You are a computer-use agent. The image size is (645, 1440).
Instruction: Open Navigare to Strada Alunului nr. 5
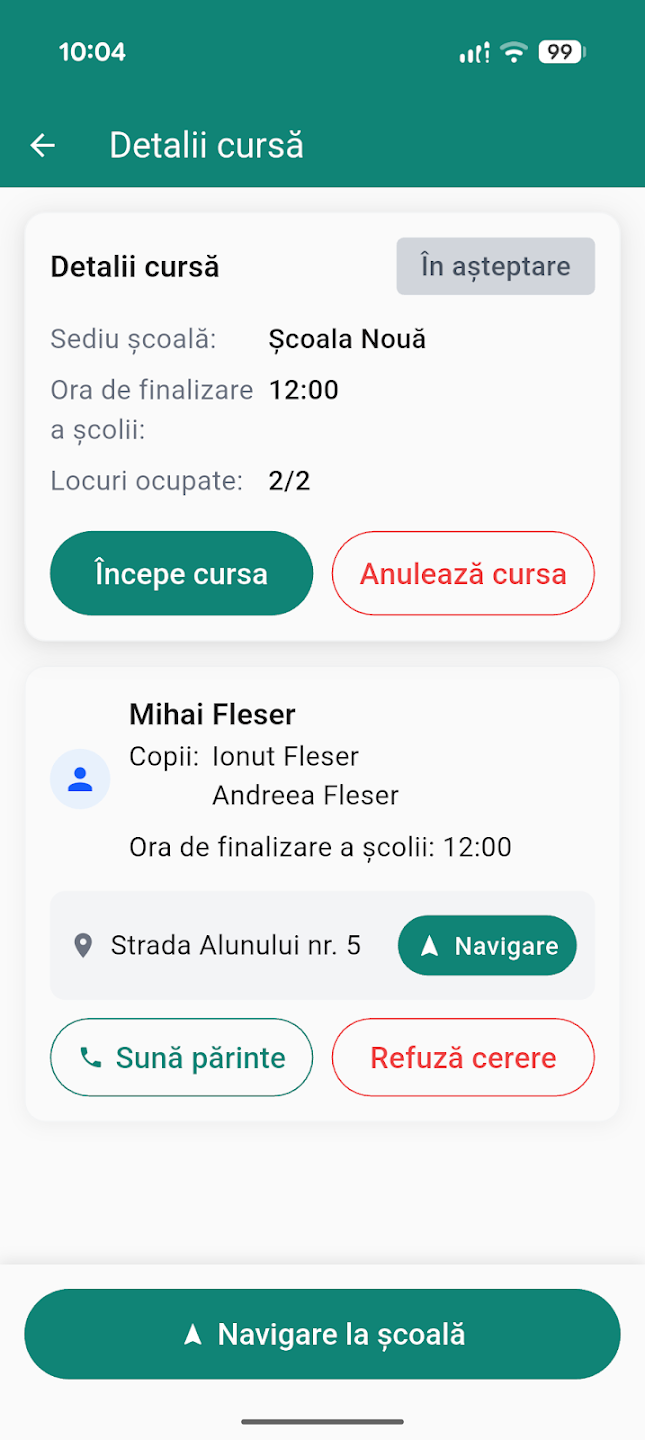[487, 946]
